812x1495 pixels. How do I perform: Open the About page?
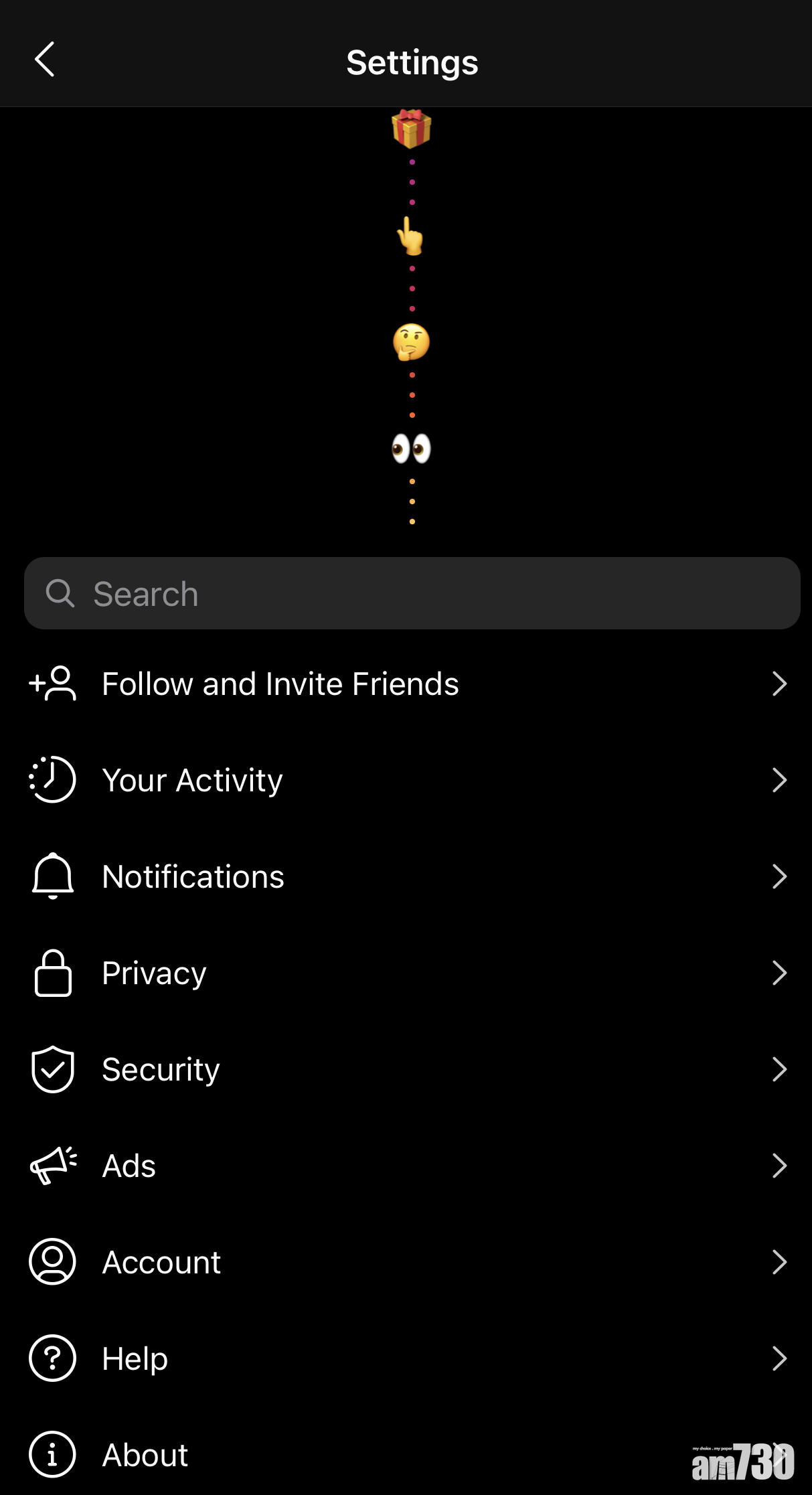[145, 1455]
